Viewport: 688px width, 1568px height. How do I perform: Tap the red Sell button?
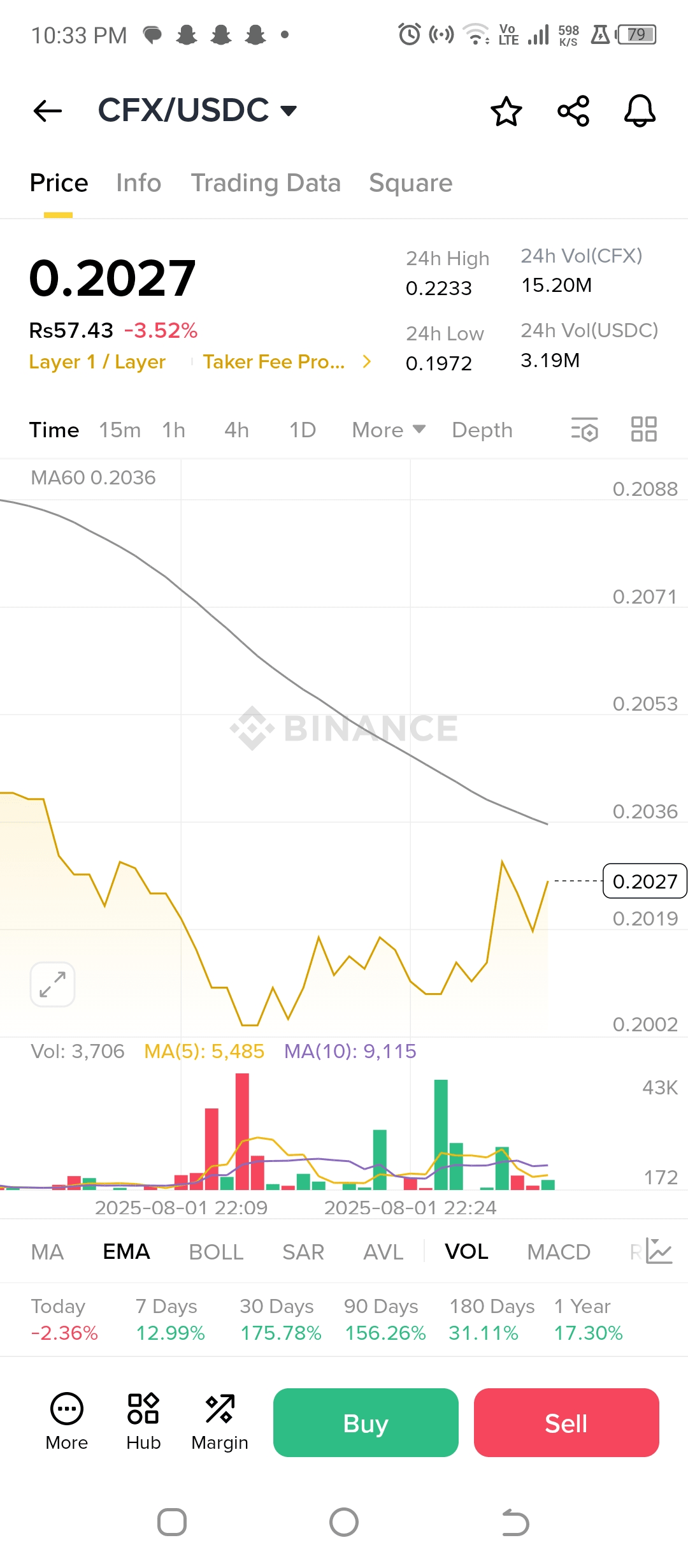click(x=566, y=1423)
